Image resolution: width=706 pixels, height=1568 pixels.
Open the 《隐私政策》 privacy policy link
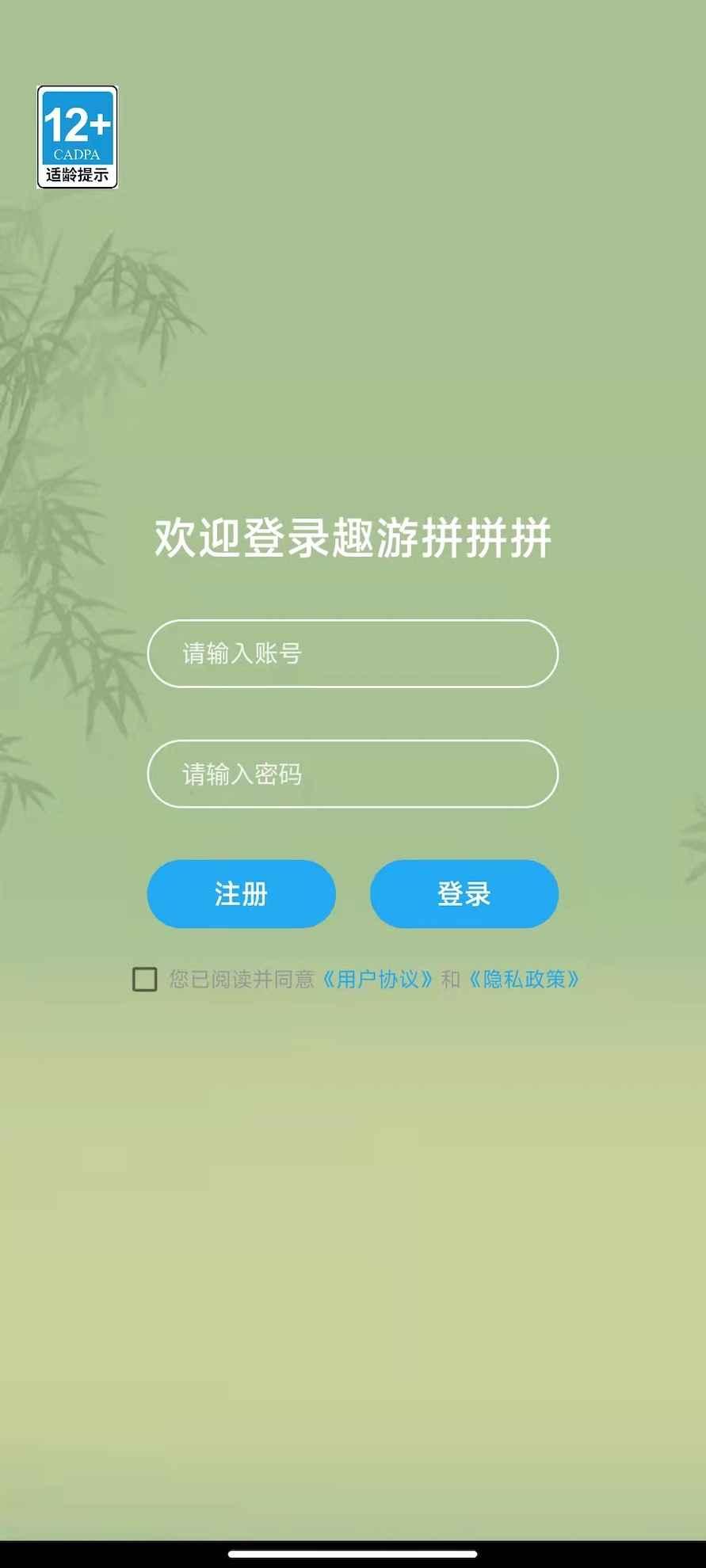coord(525,980)
